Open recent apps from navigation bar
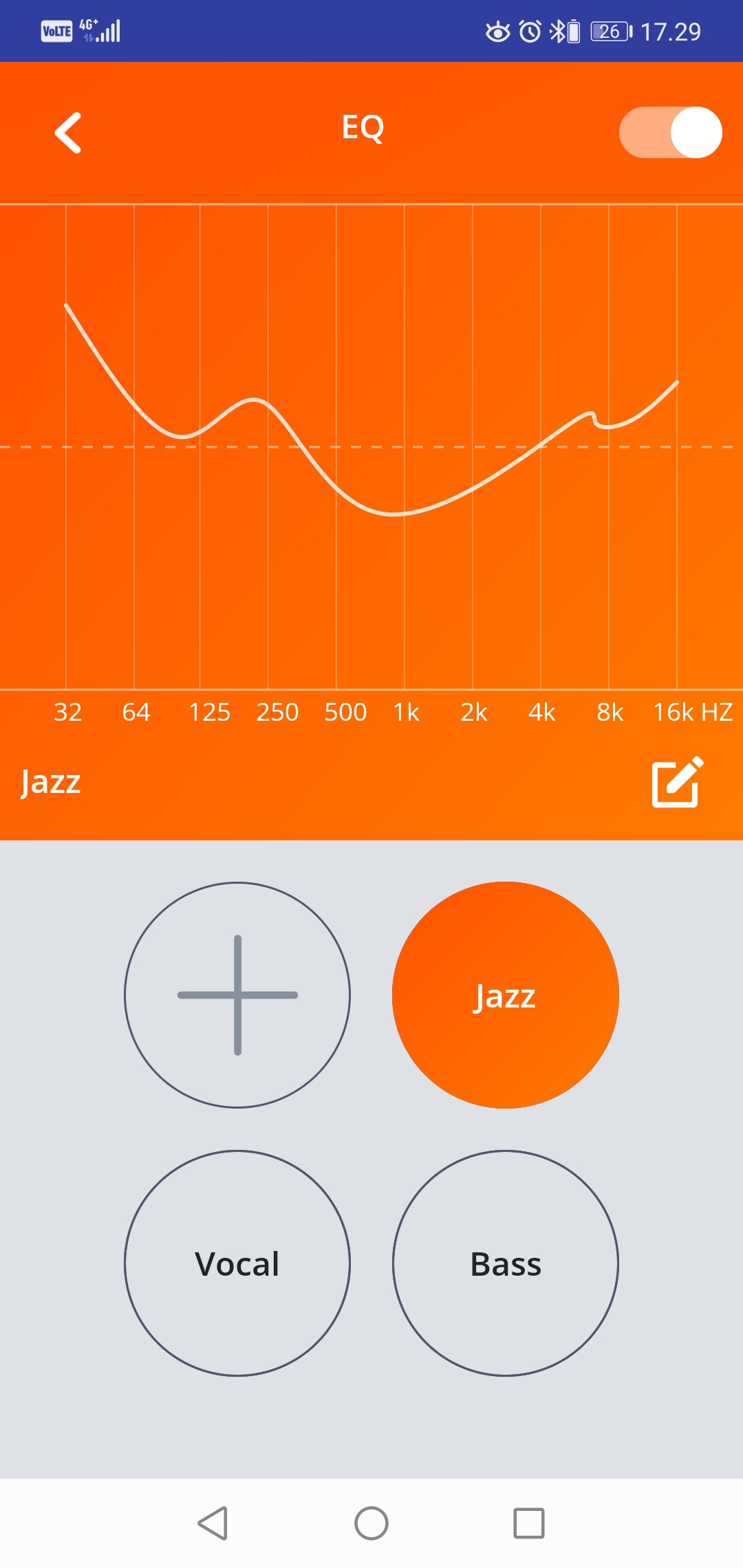This screenshot has width=743, height=1568. [529, 1523]
